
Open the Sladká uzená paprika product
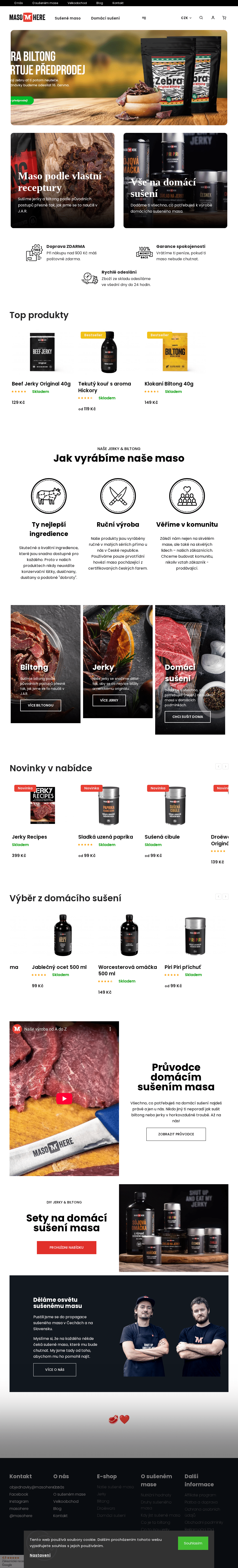(x=105, y=837)
